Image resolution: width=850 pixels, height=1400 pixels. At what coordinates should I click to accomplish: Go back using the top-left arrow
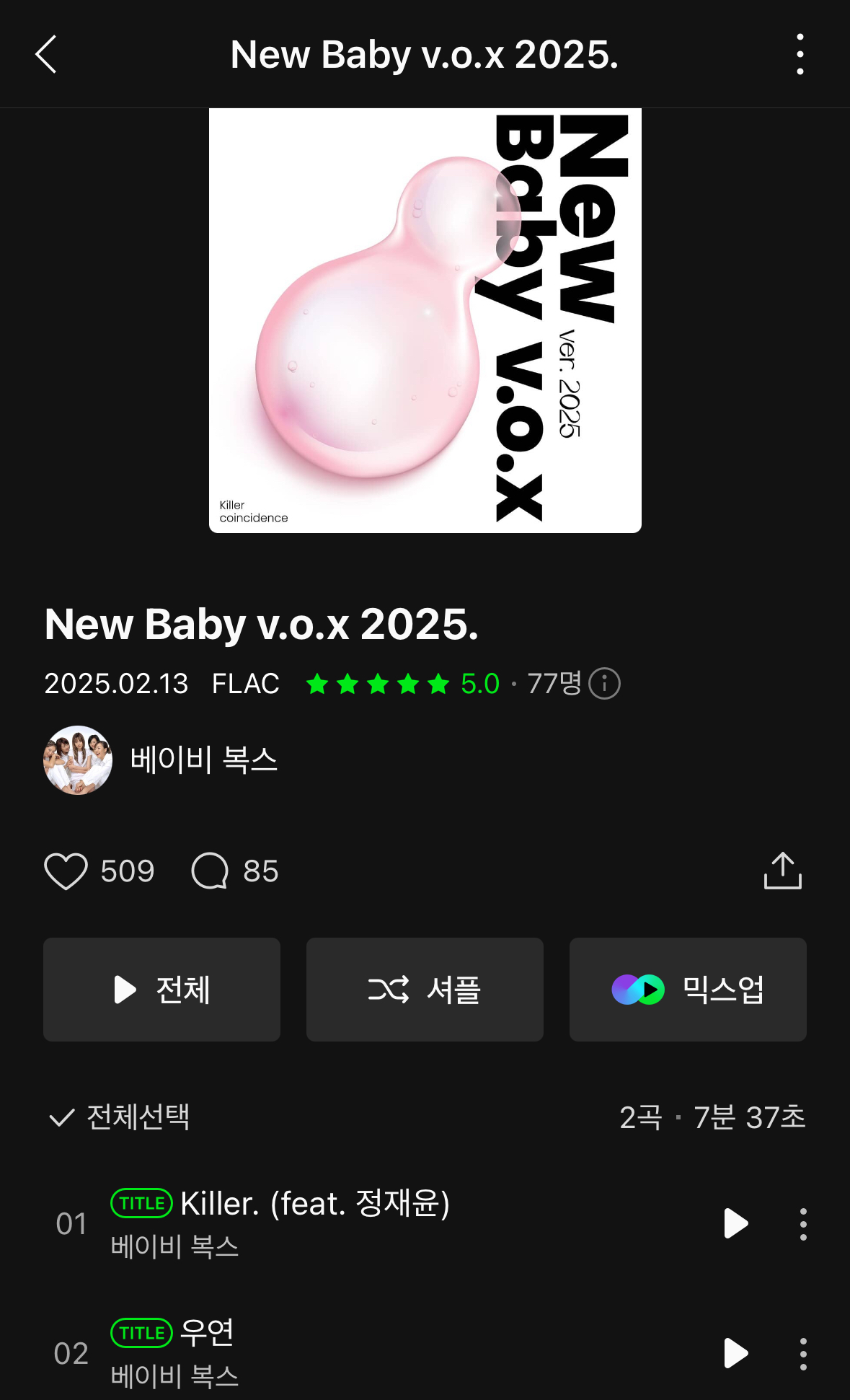click(46, 55)
